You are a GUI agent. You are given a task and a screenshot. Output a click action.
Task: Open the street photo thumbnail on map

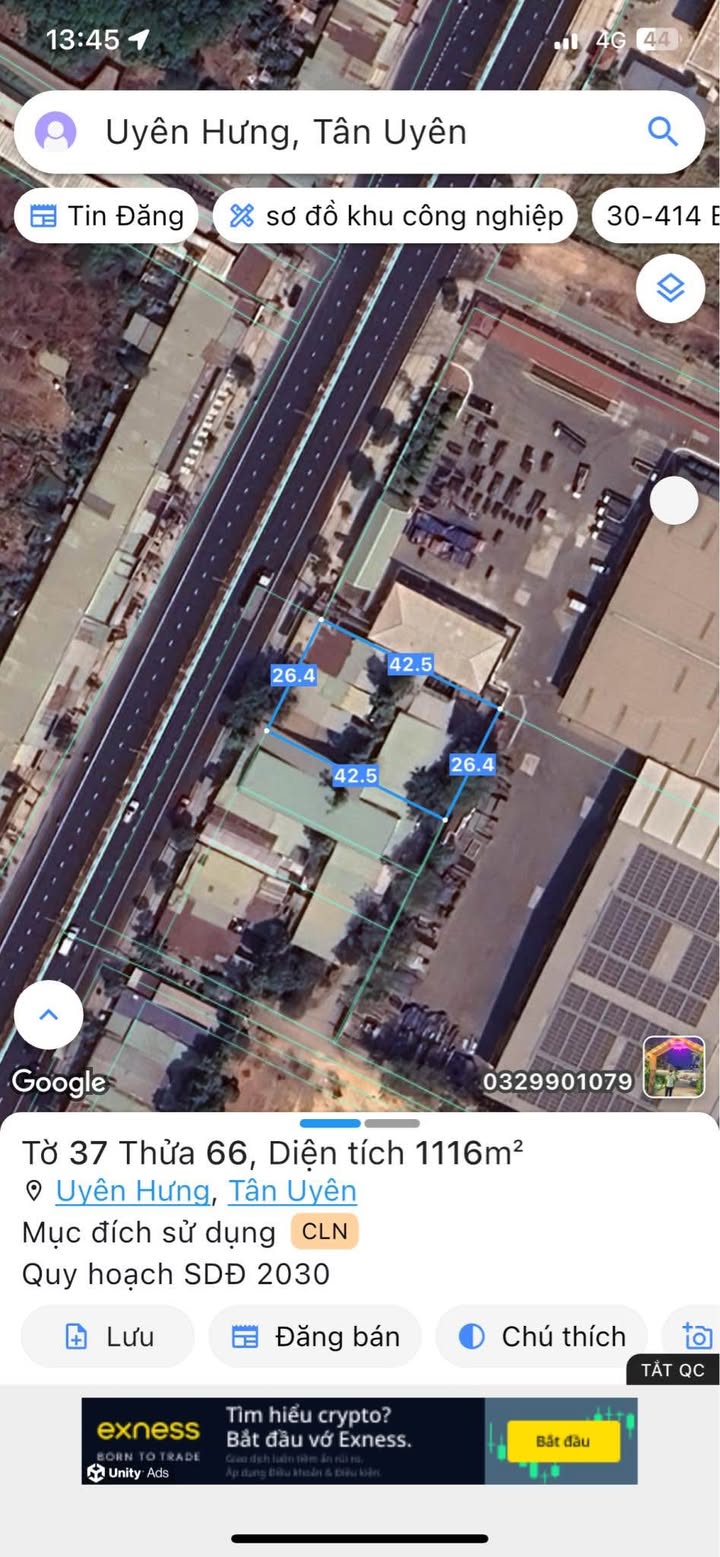point(673,1067)
